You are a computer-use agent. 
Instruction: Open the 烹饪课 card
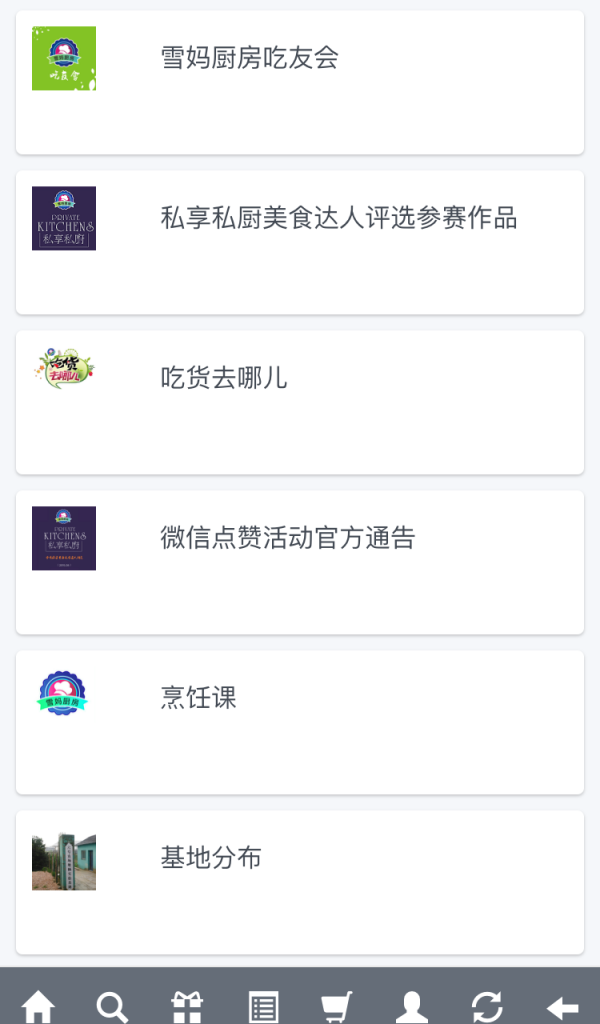299,722
